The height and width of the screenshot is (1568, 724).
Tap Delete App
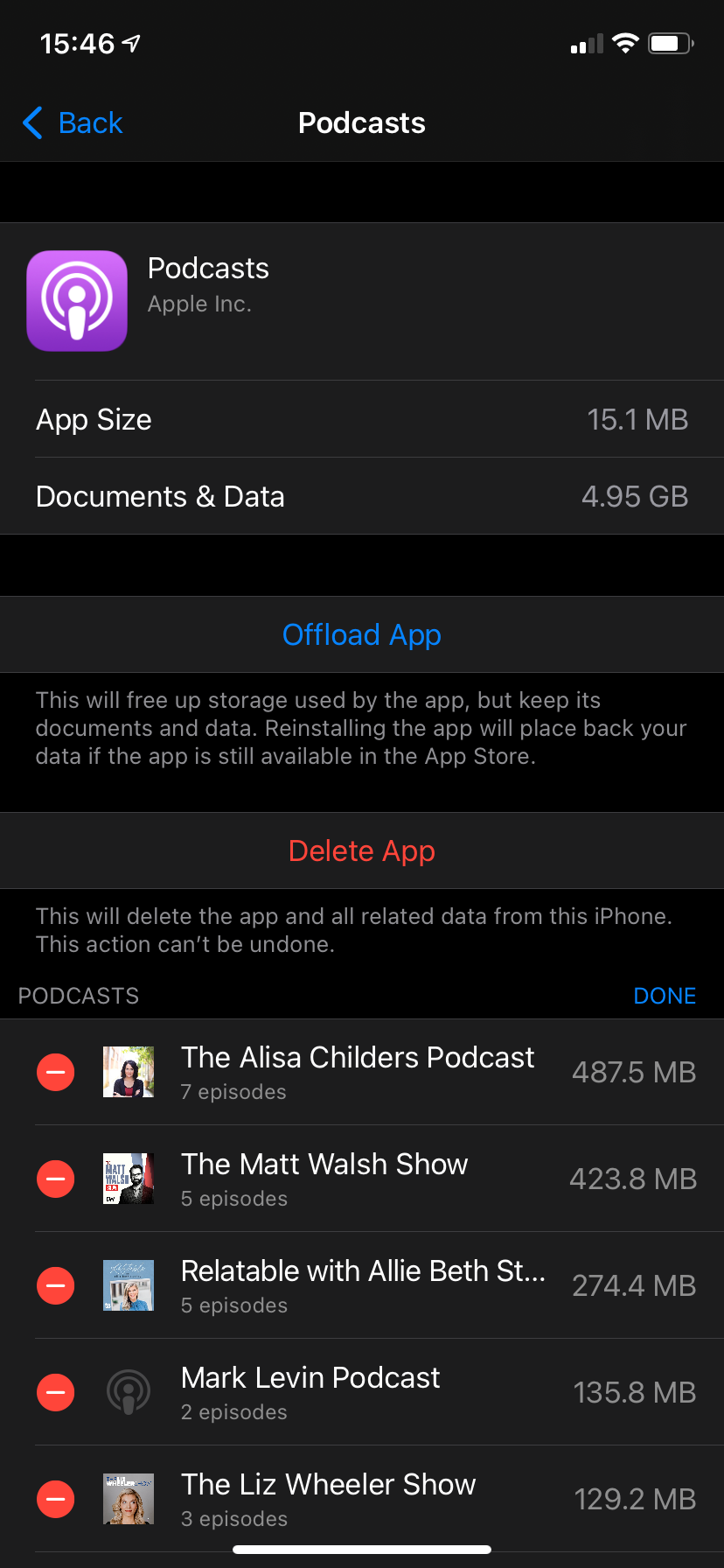pos(361,850)
